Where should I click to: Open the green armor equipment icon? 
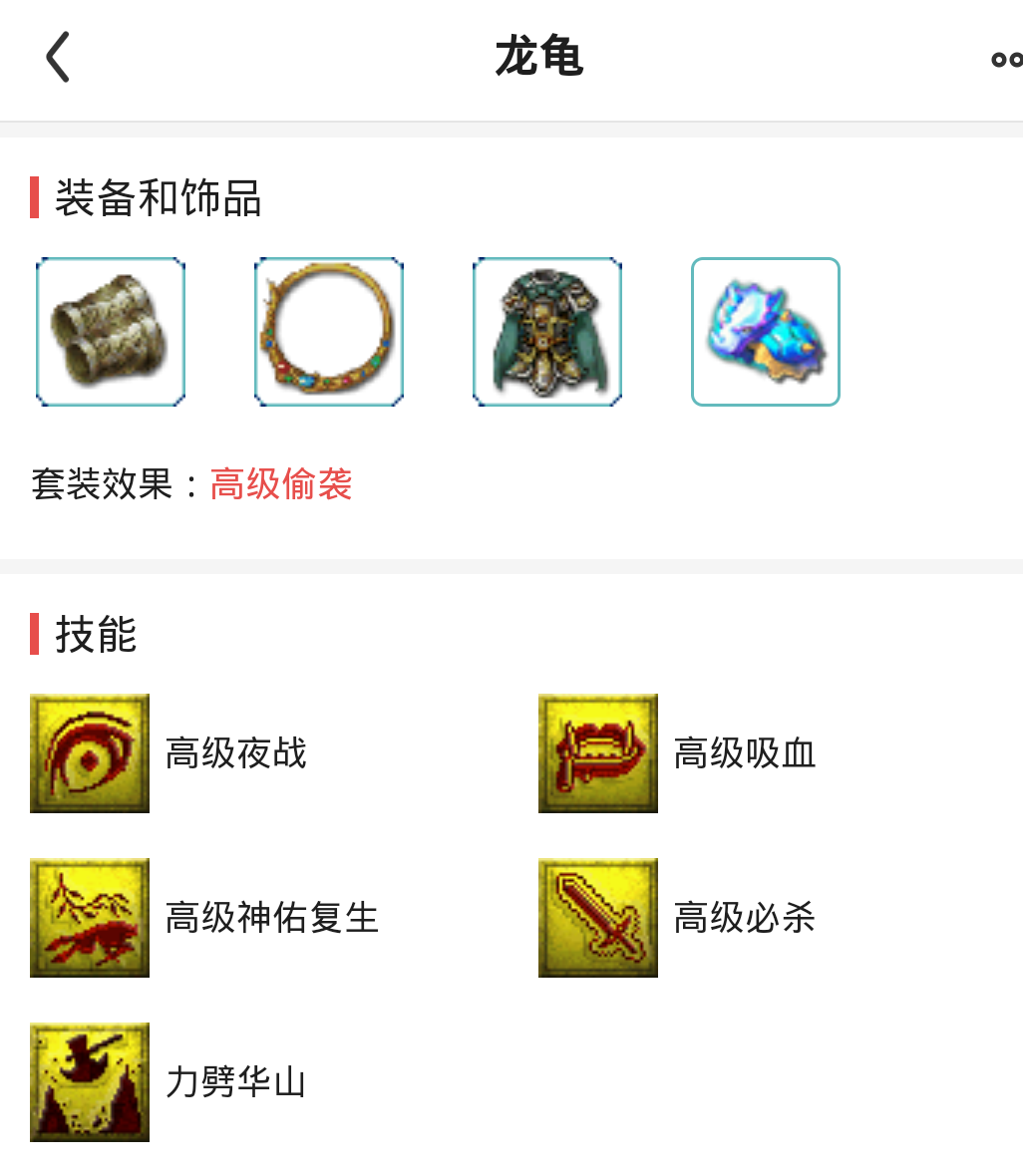point(546,331)
